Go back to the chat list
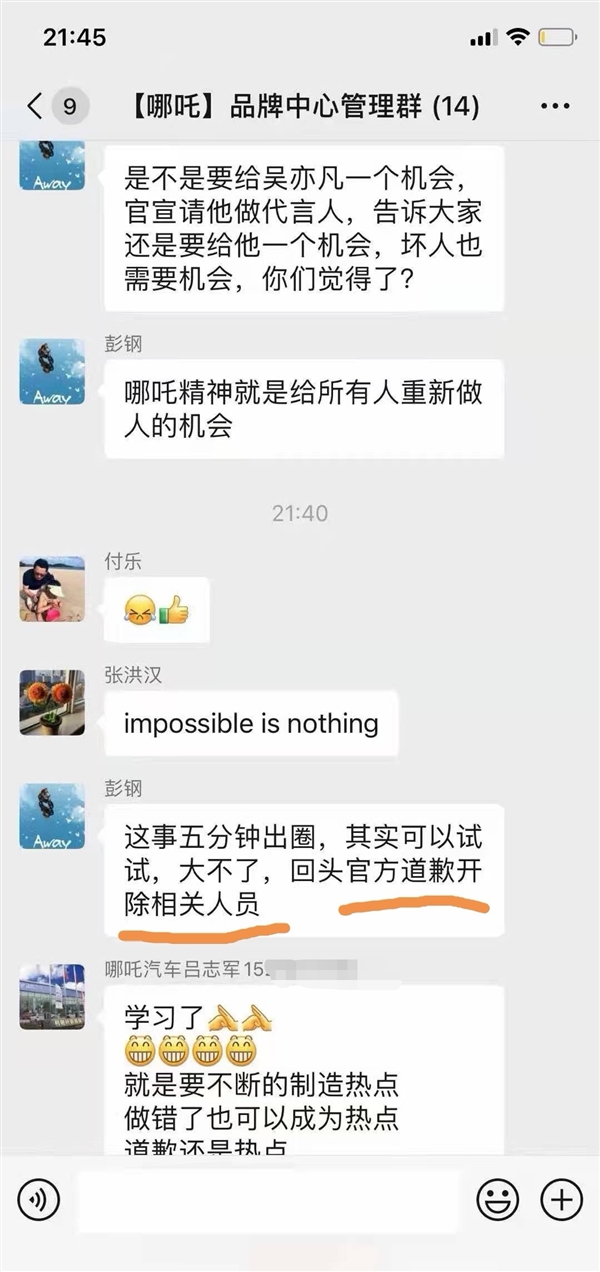Viewport: 600px width, 1272px height. click(x=38, y=106)
